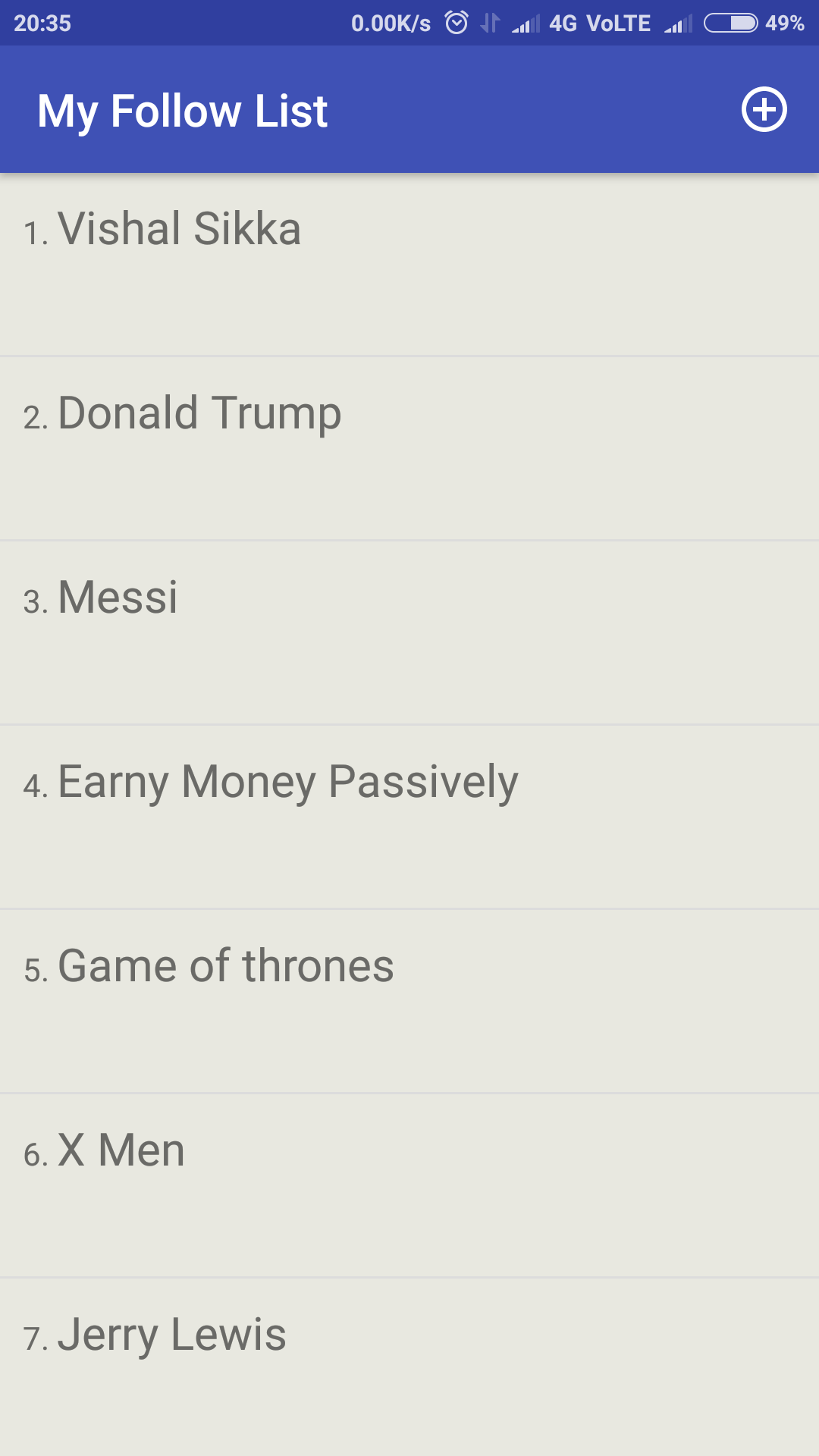Viewport: 819px width, 1456px height.
Task: Open the Vishal Sikka entry
Action: [179, 230]
